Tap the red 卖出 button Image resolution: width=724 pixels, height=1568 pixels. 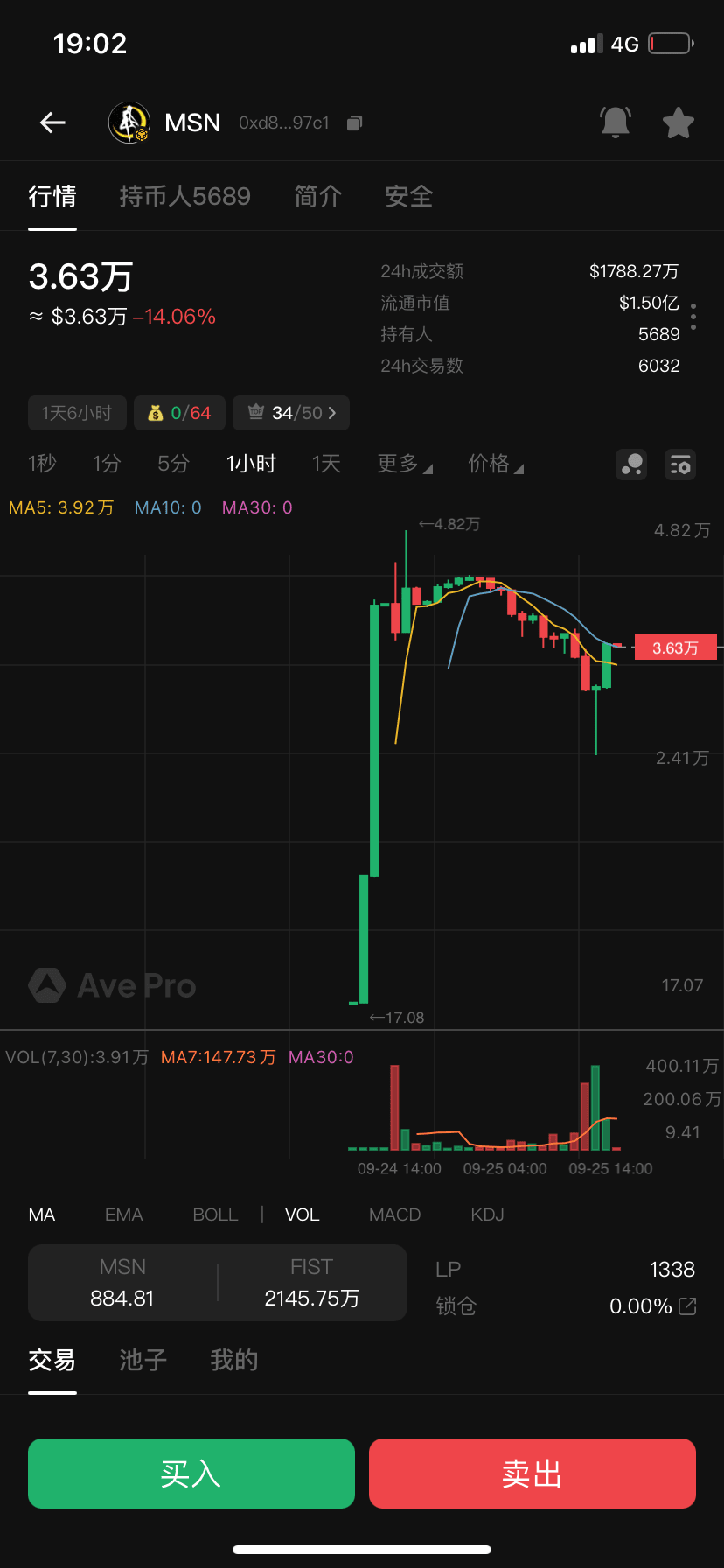[532, 1473]
